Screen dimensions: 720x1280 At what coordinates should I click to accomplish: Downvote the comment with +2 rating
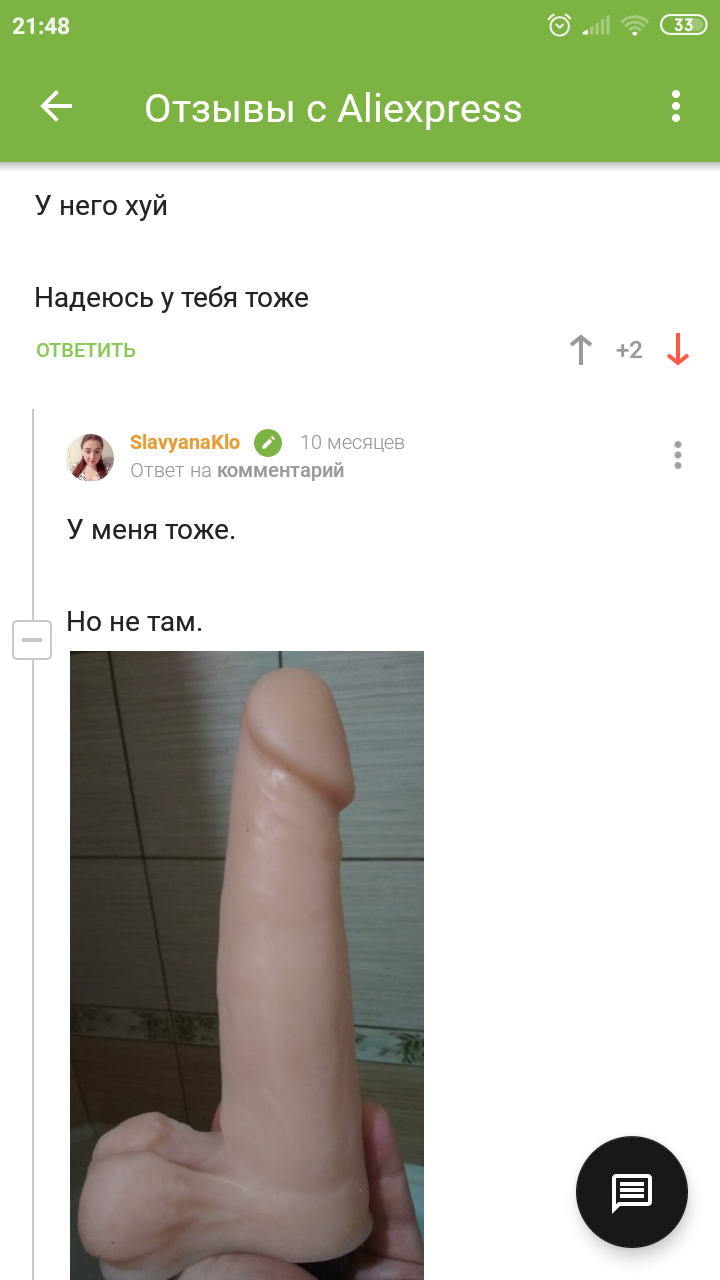pos(678,350)
